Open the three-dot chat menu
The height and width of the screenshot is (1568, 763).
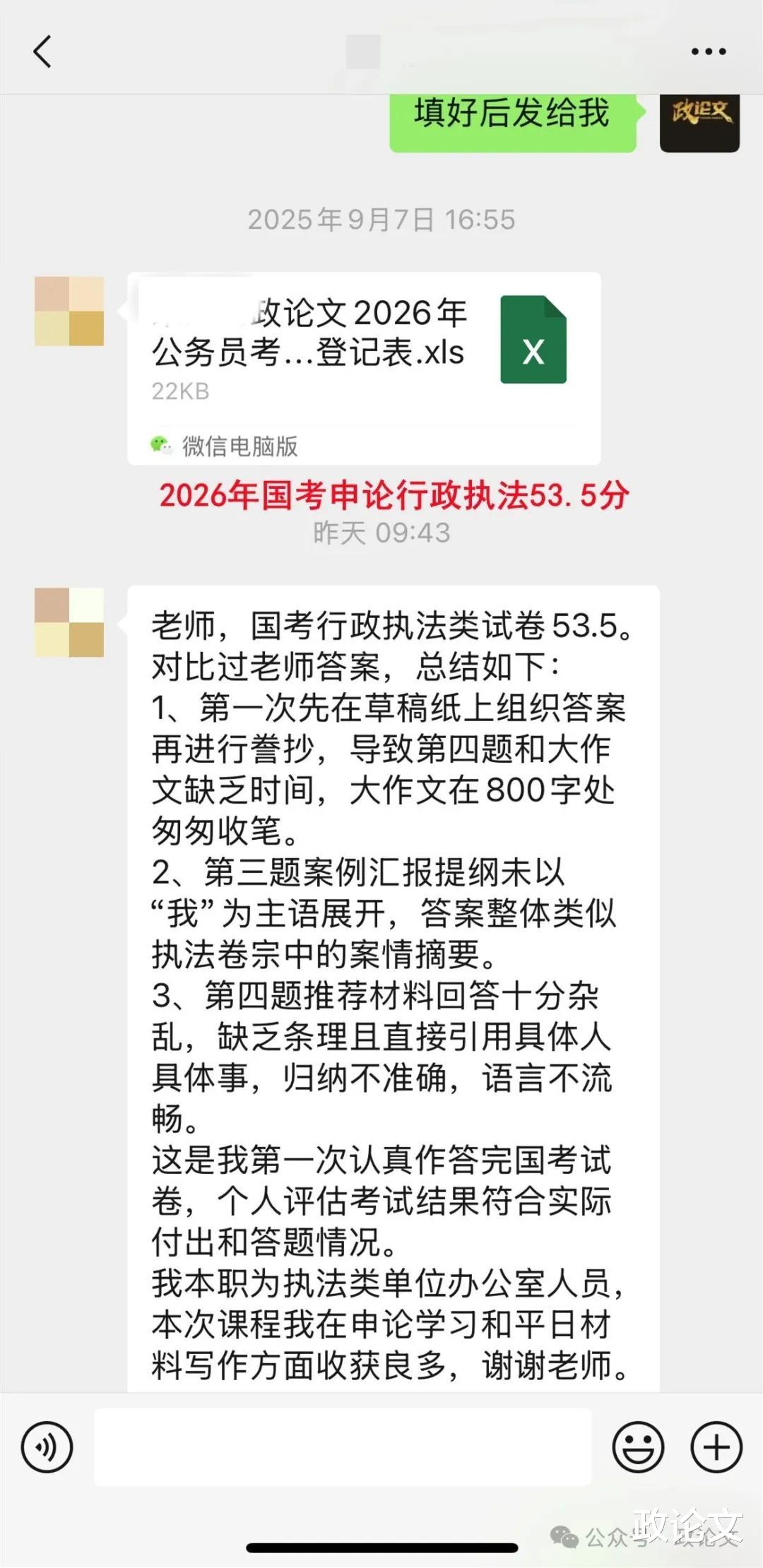[x=708, y=52]
